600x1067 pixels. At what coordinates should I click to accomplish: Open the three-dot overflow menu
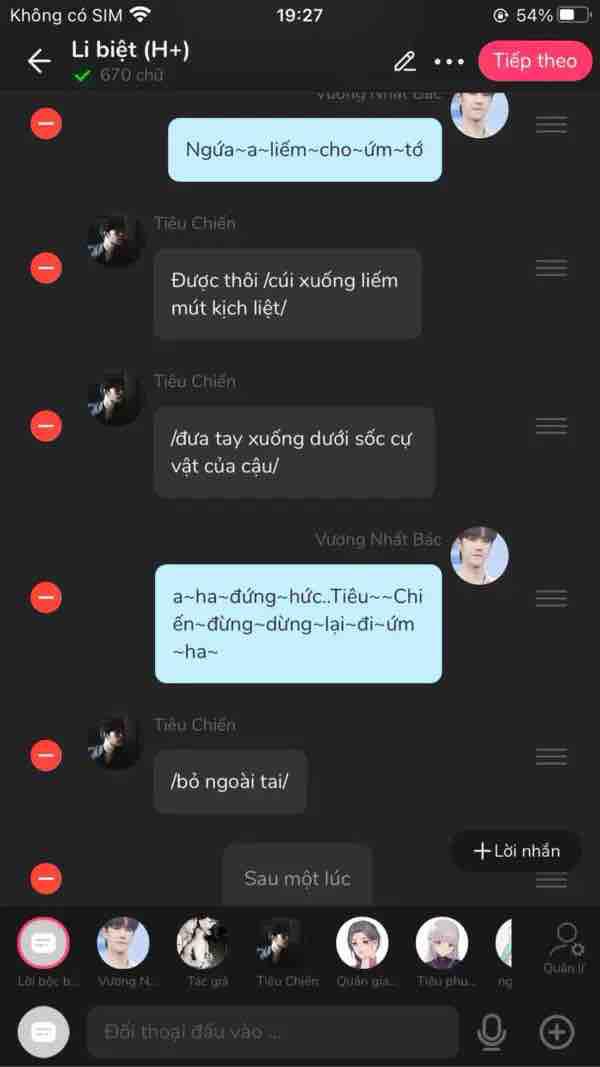point(449,61)
